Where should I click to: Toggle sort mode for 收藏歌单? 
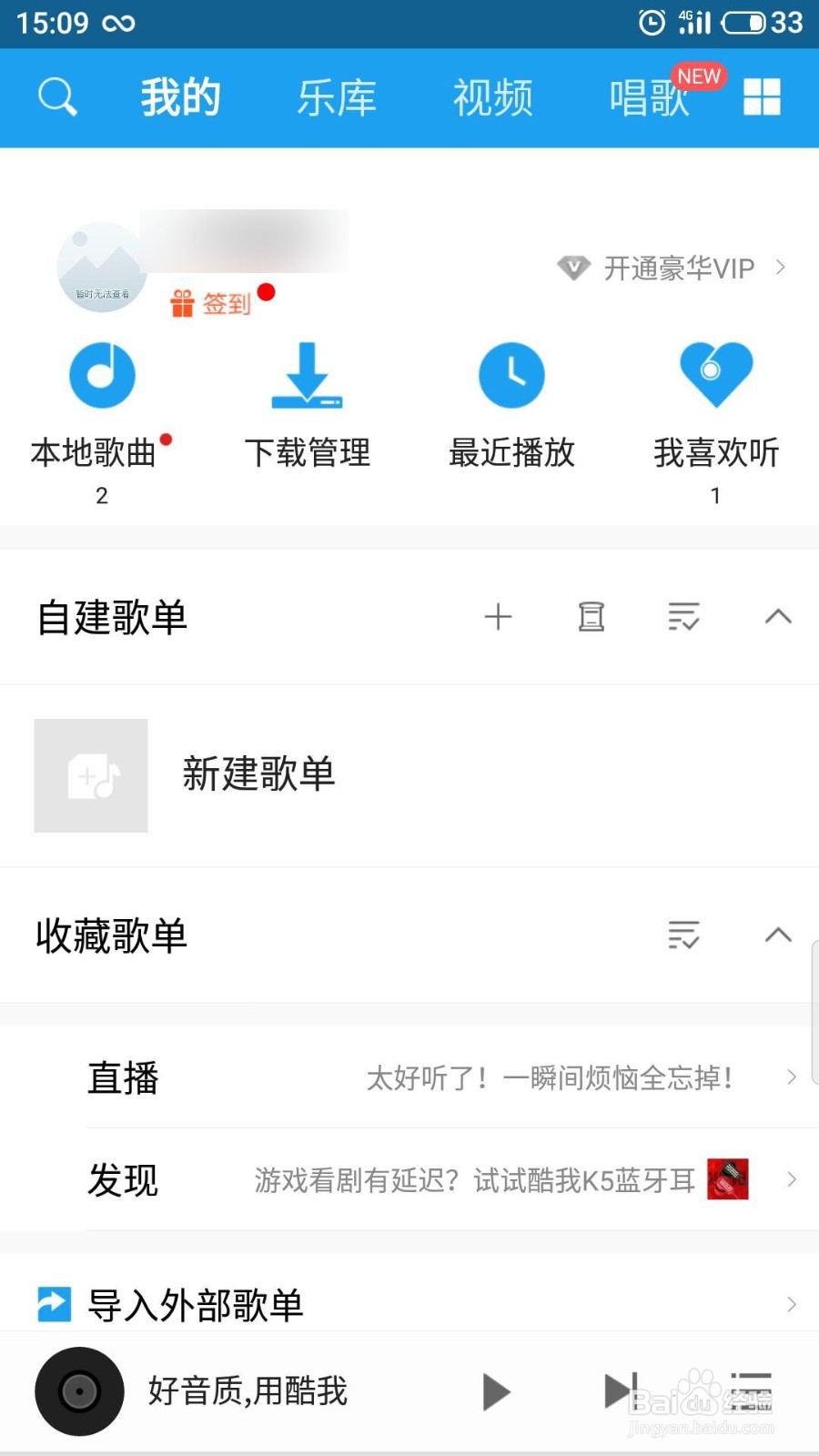pyautogui.click(x=683, y=935)
